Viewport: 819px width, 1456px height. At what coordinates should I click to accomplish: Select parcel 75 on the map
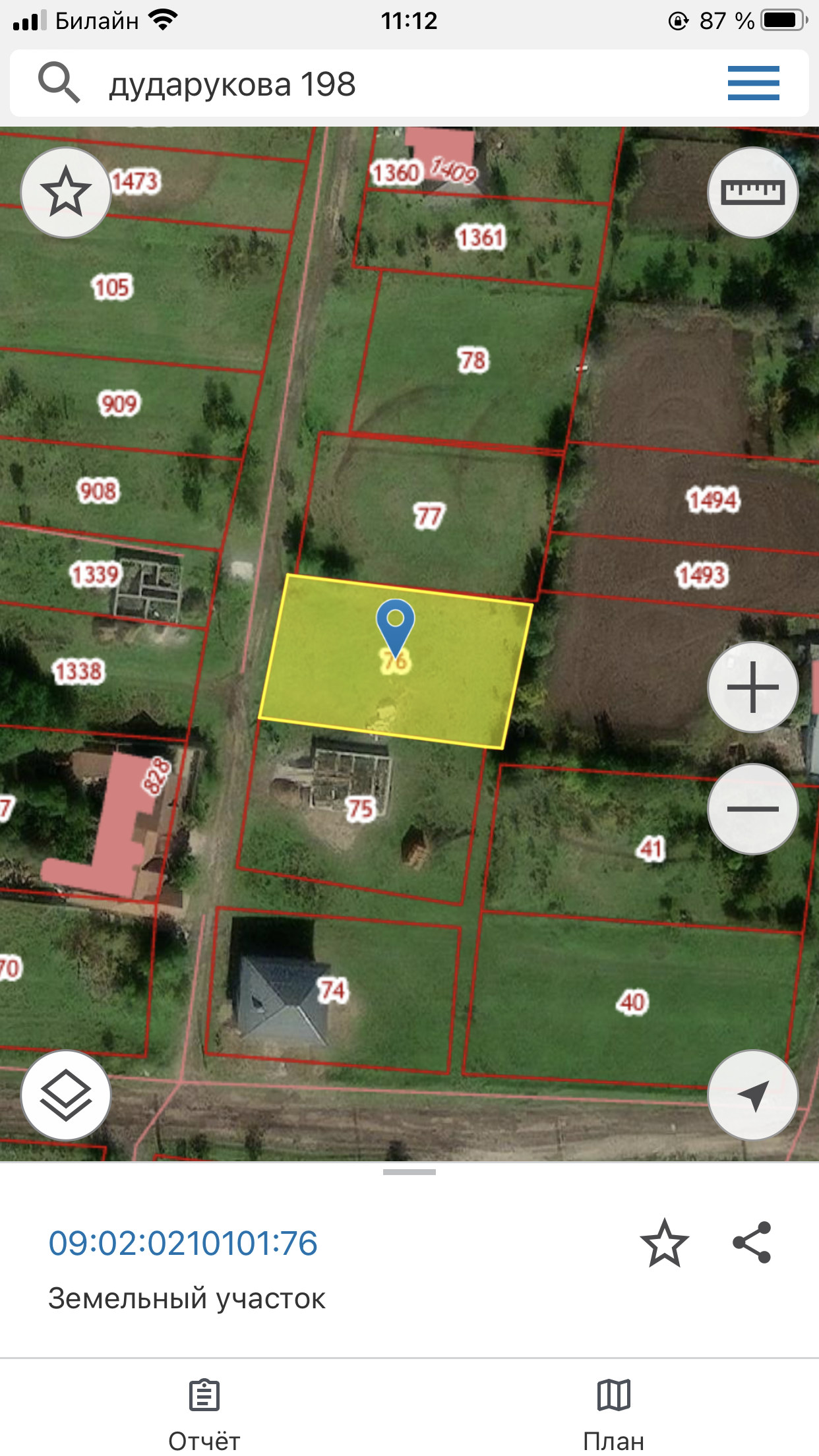coord(360,808)
